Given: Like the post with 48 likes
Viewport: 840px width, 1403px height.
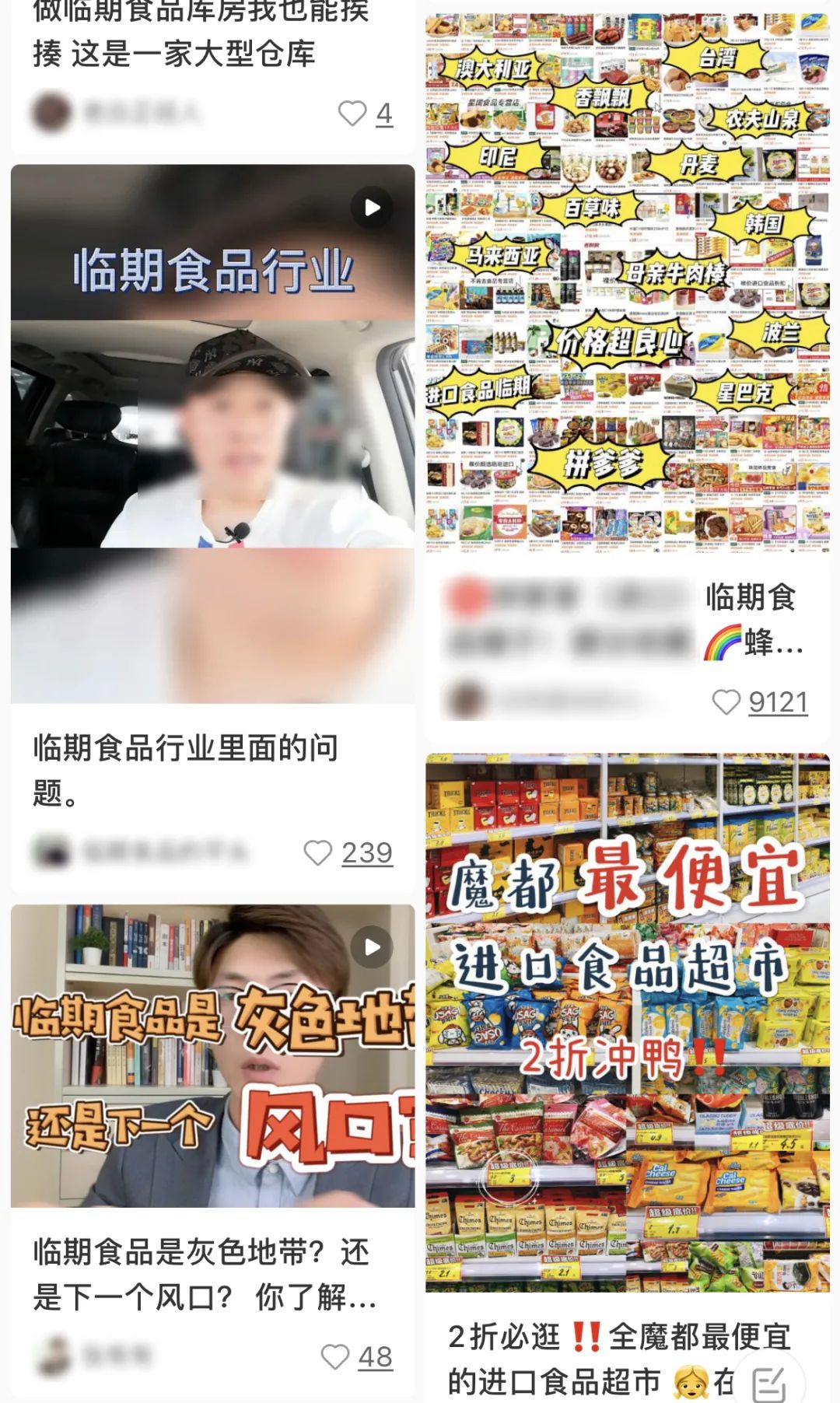Looking at the screenshot, I should (x=335, y=1357).
